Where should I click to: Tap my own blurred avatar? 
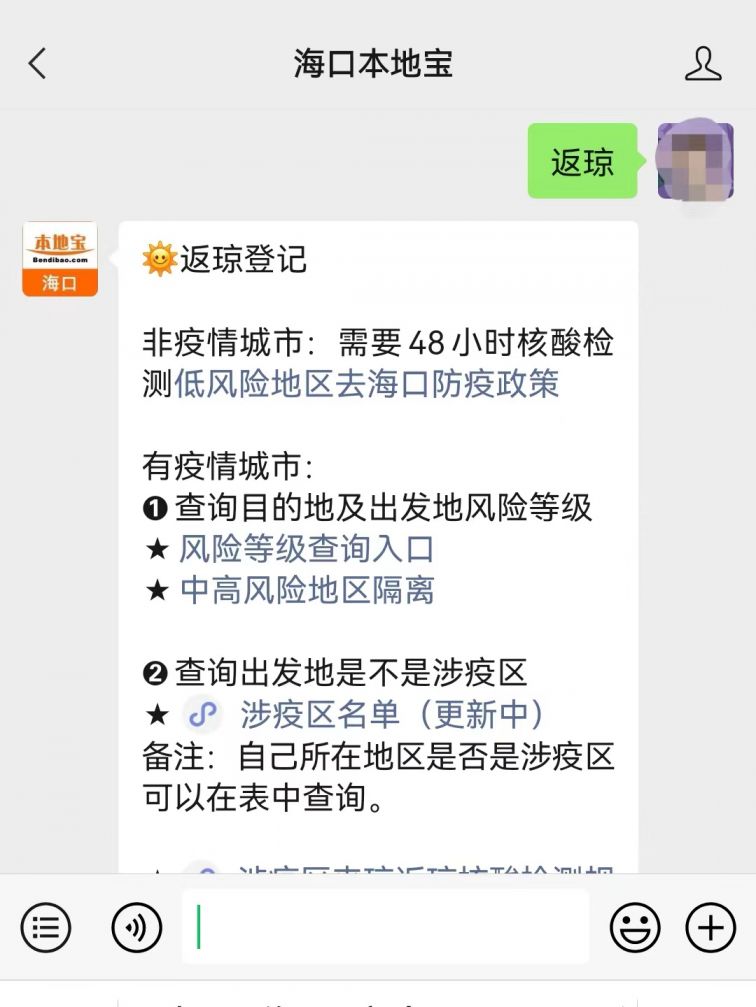click(x=695, y=161)
